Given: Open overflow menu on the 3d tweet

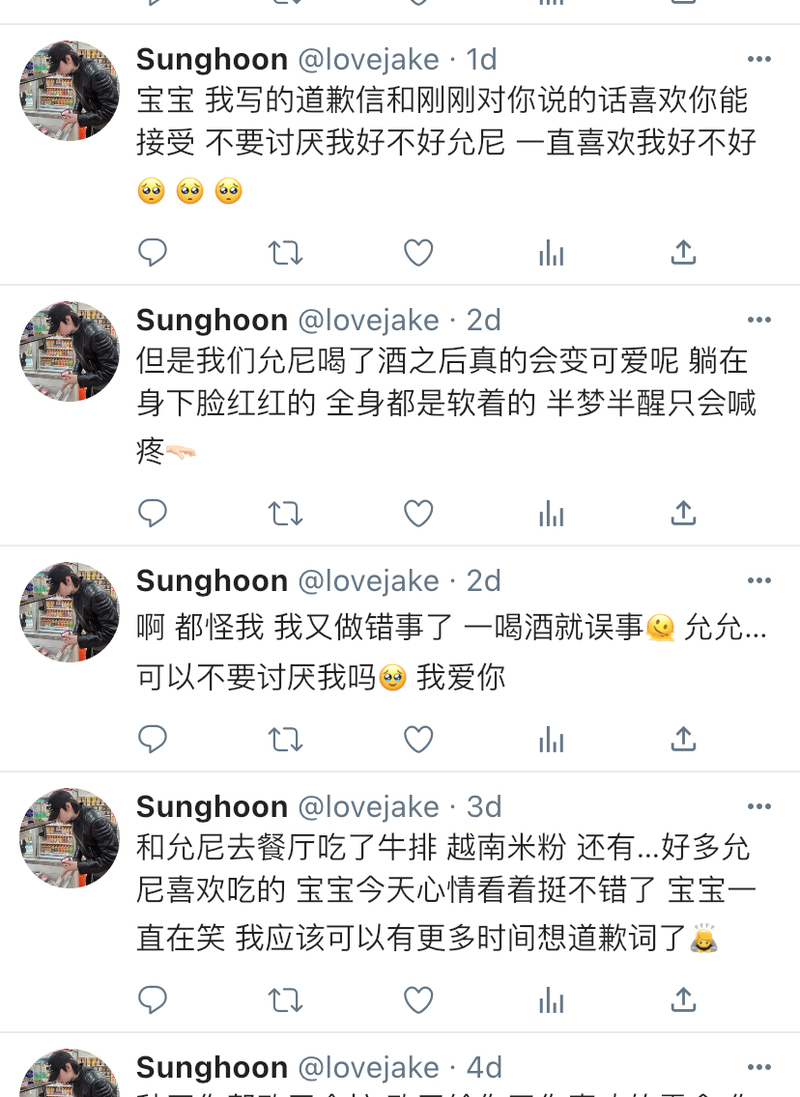Looking at the screenshot, I should [759, 807].
